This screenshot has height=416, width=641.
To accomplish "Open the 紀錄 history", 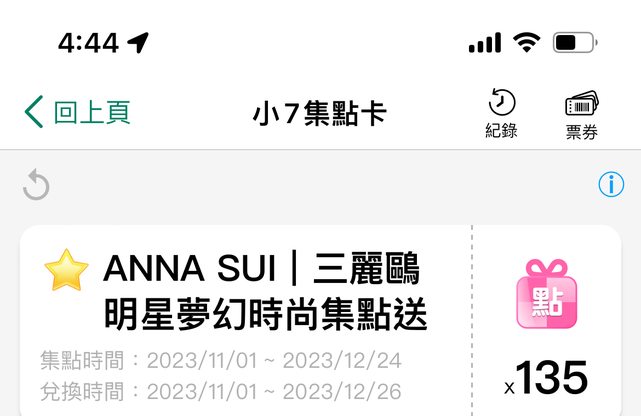I will pos(501,113).
